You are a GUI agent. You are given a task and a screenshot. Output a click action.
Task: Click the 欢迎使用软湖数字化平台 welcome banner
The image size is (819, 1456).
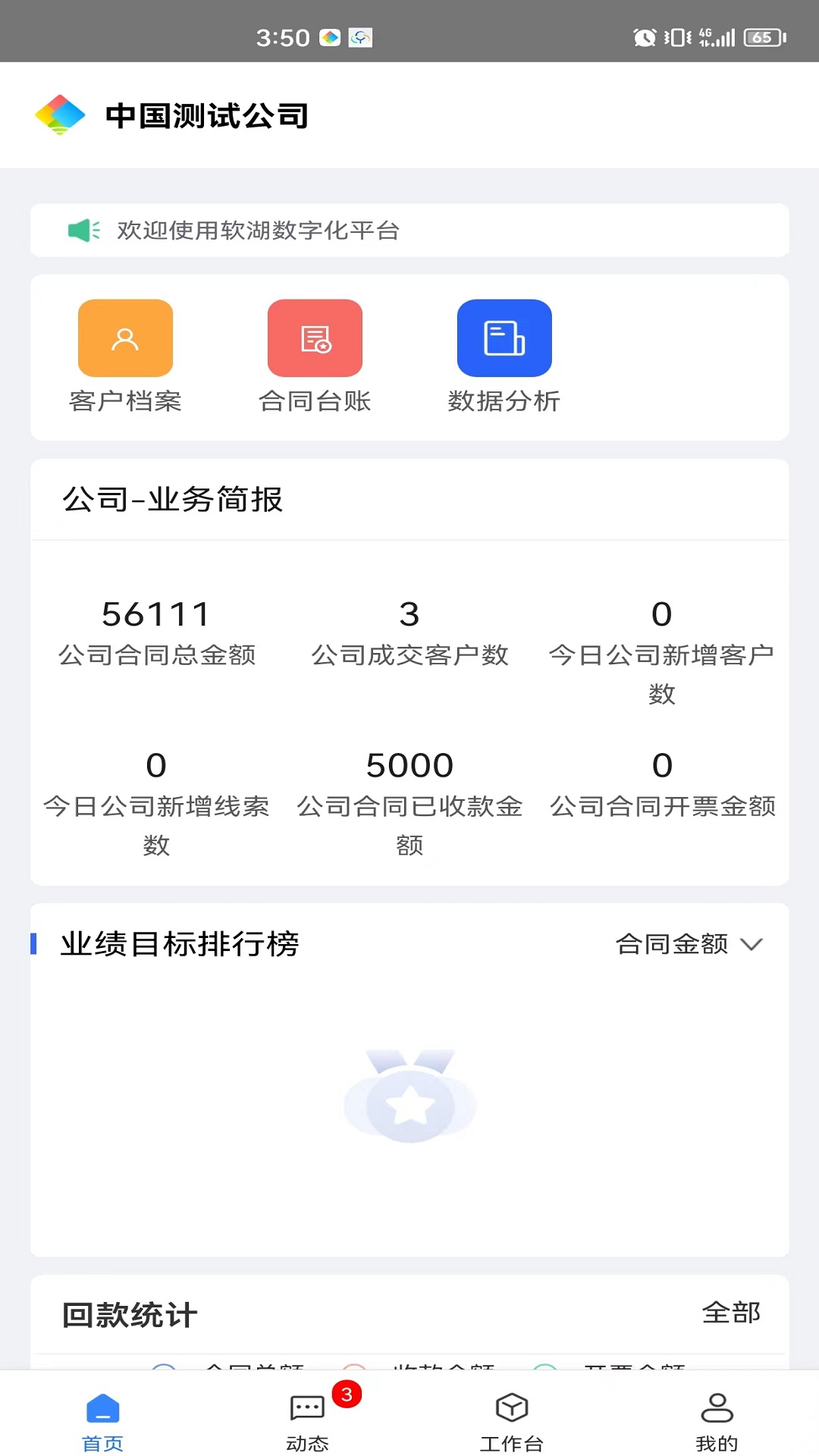[x=258, y=231]
